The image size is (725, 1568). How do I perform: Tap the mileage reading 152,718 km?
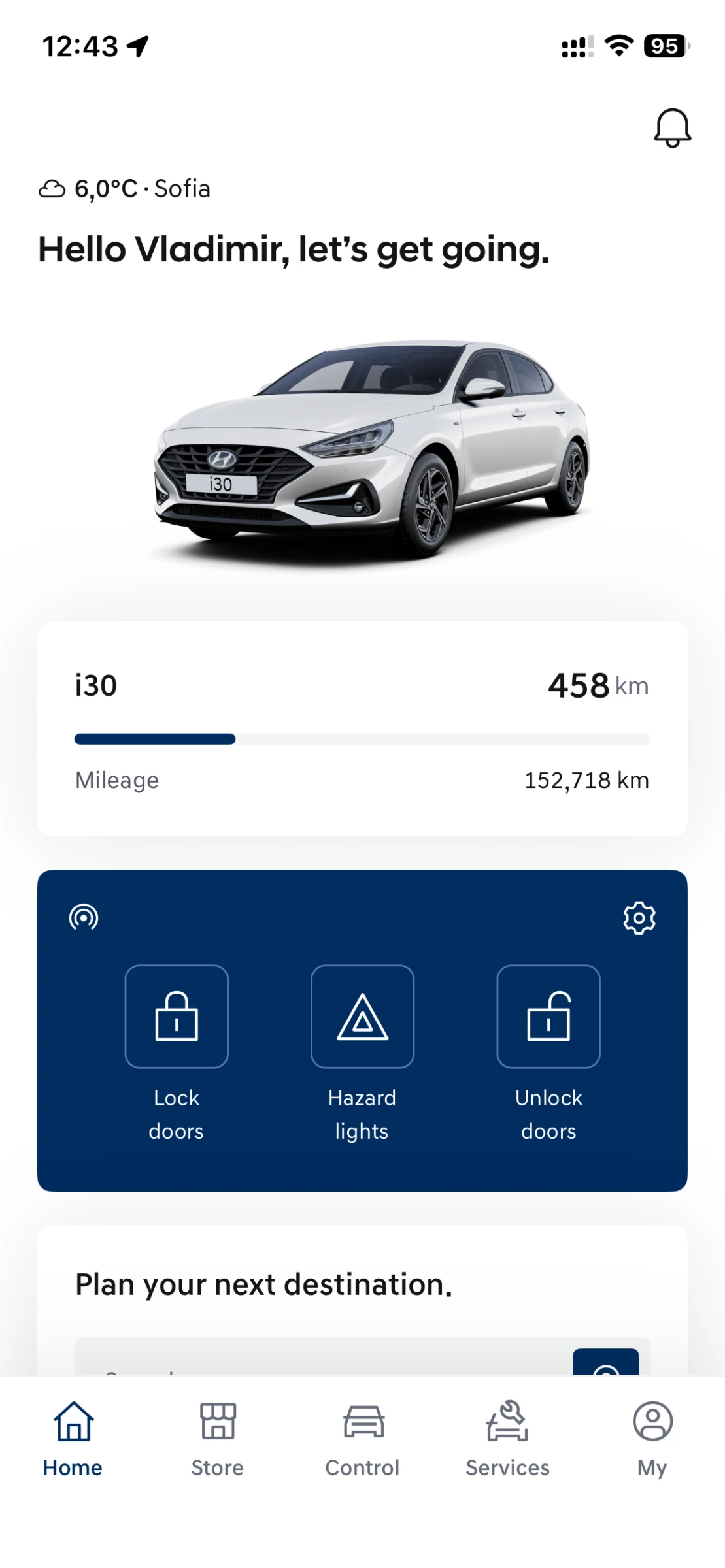[x=585, y=779]
